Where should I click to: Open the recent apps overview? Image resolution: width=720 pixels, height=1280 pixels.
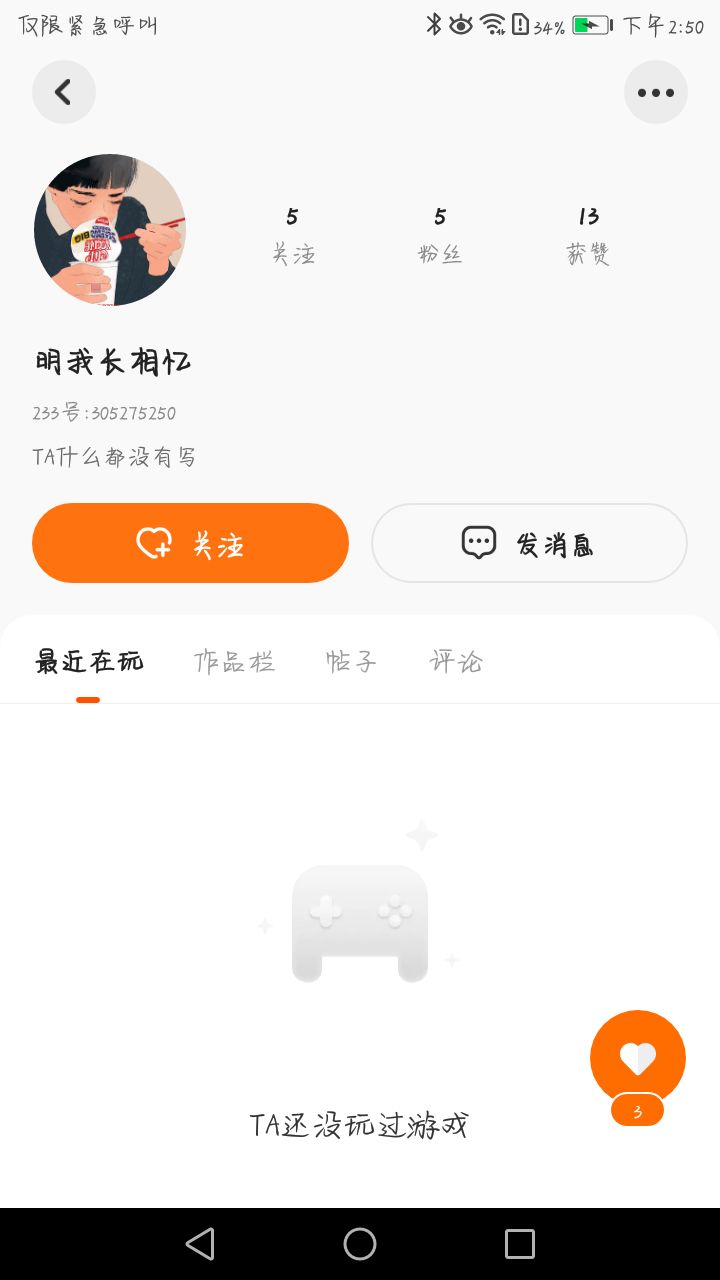tap(520, 1244)
